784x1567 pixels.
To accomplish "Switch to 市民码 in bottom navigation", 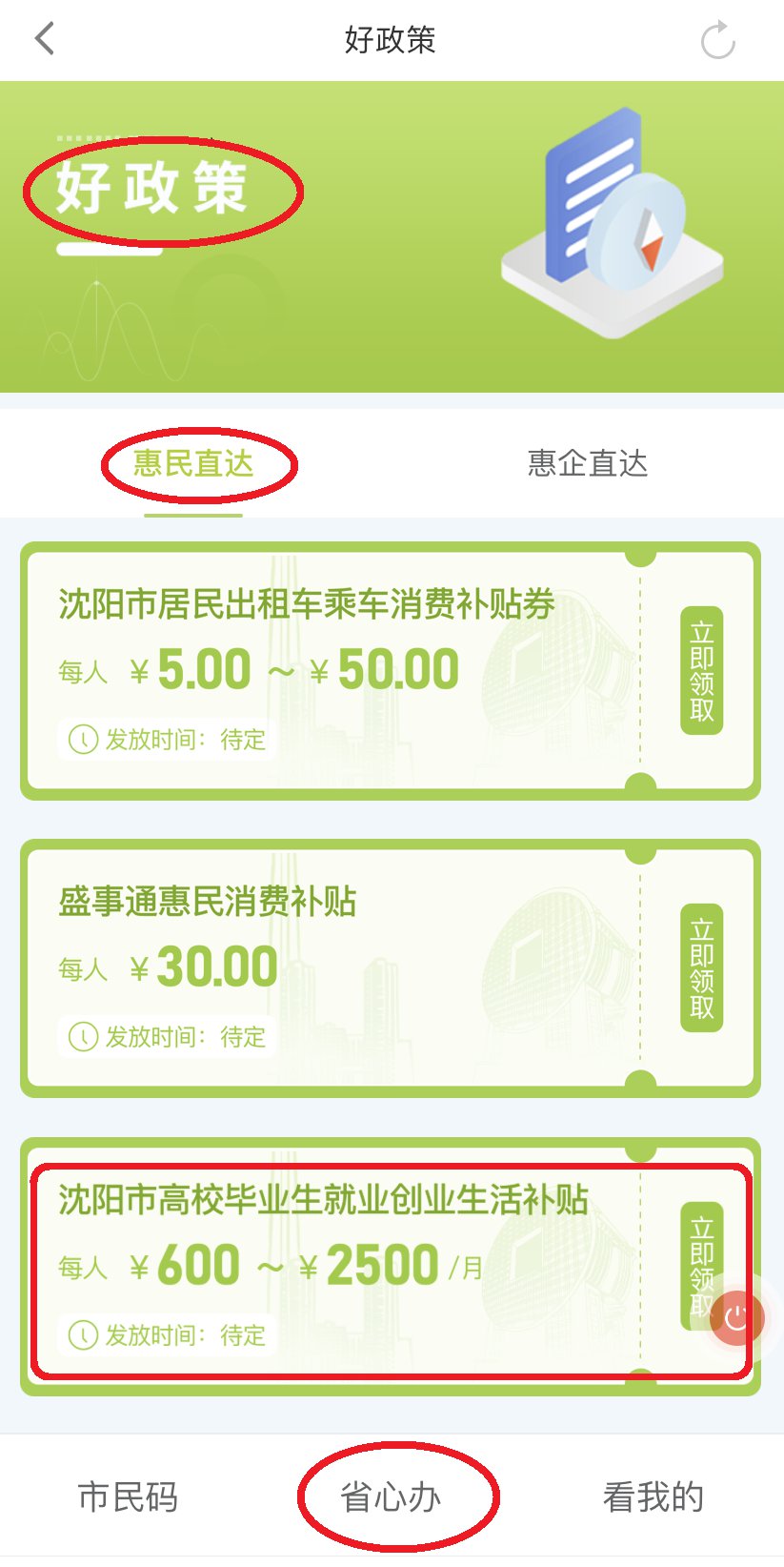I will coord(128,1497).
